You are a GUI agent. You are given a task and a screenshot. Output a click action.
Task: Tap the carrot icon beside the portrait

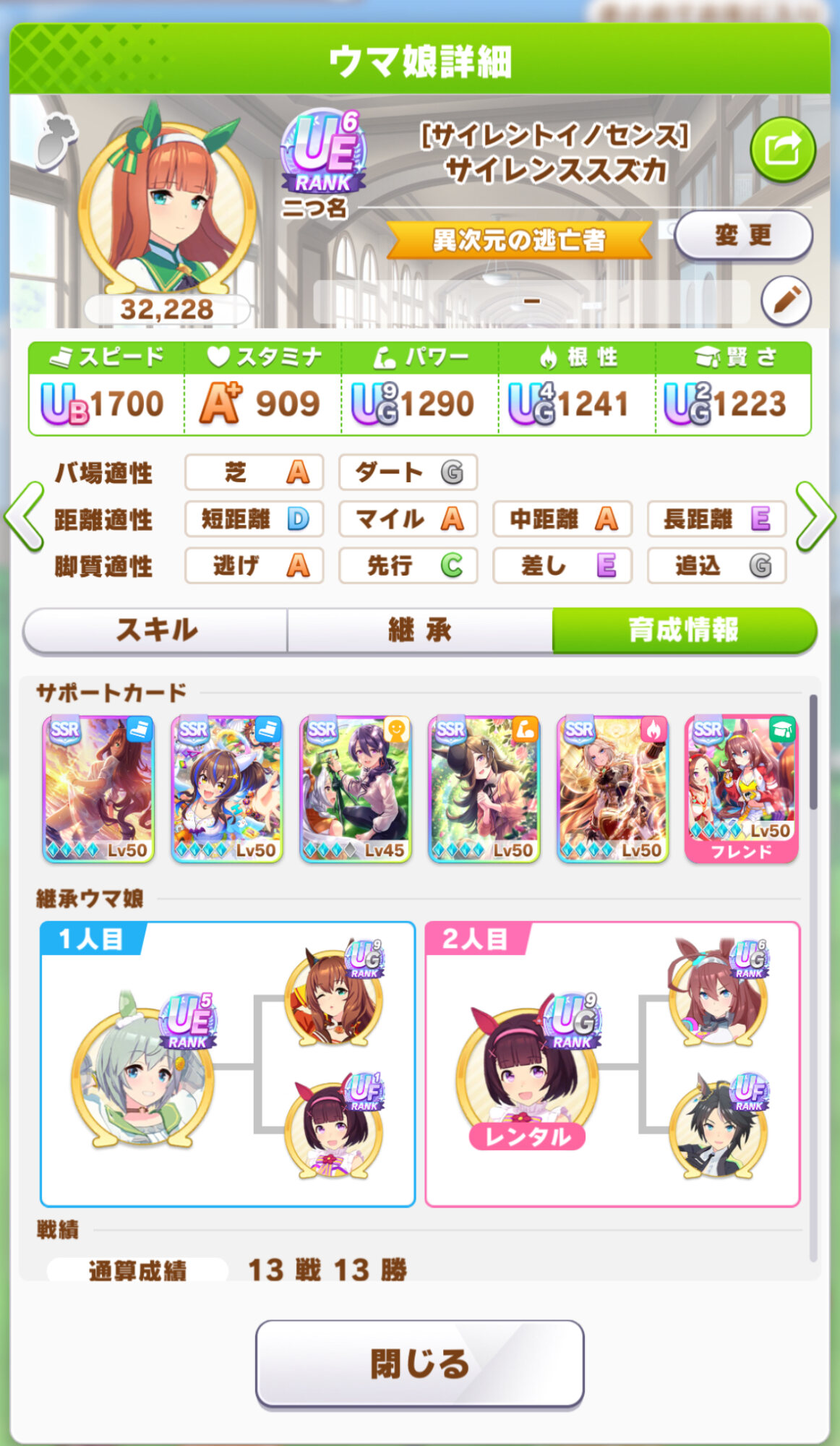56,142
